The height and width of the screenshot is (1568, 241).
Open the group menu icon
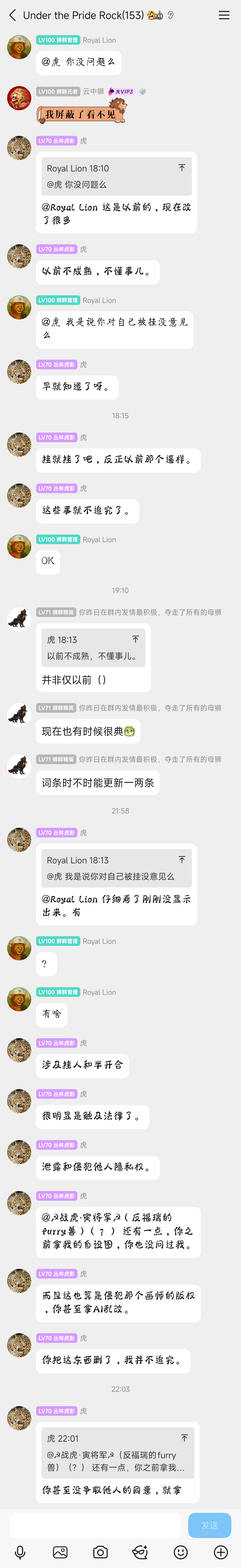coord(224,15)
